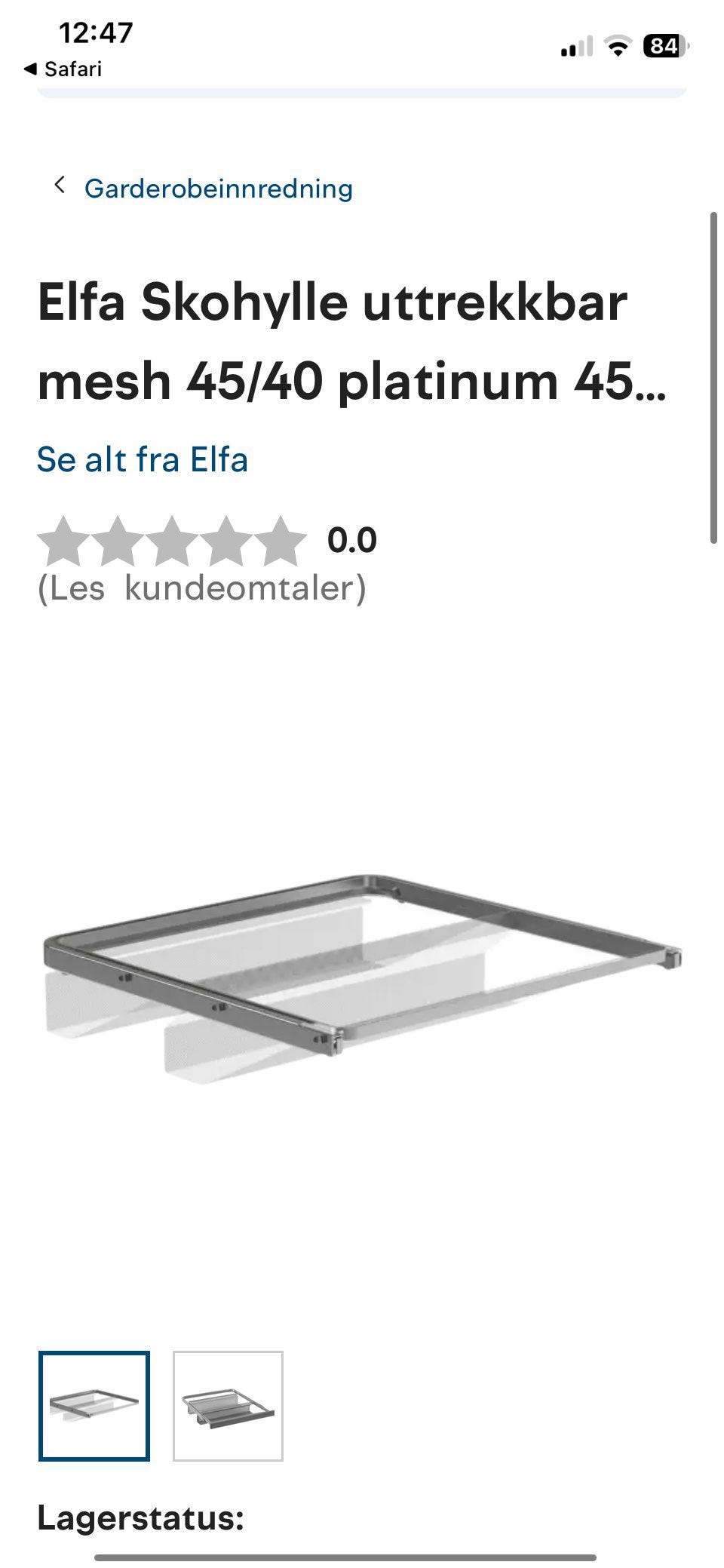Open Se alt fra Elfa link

(143, 459)
